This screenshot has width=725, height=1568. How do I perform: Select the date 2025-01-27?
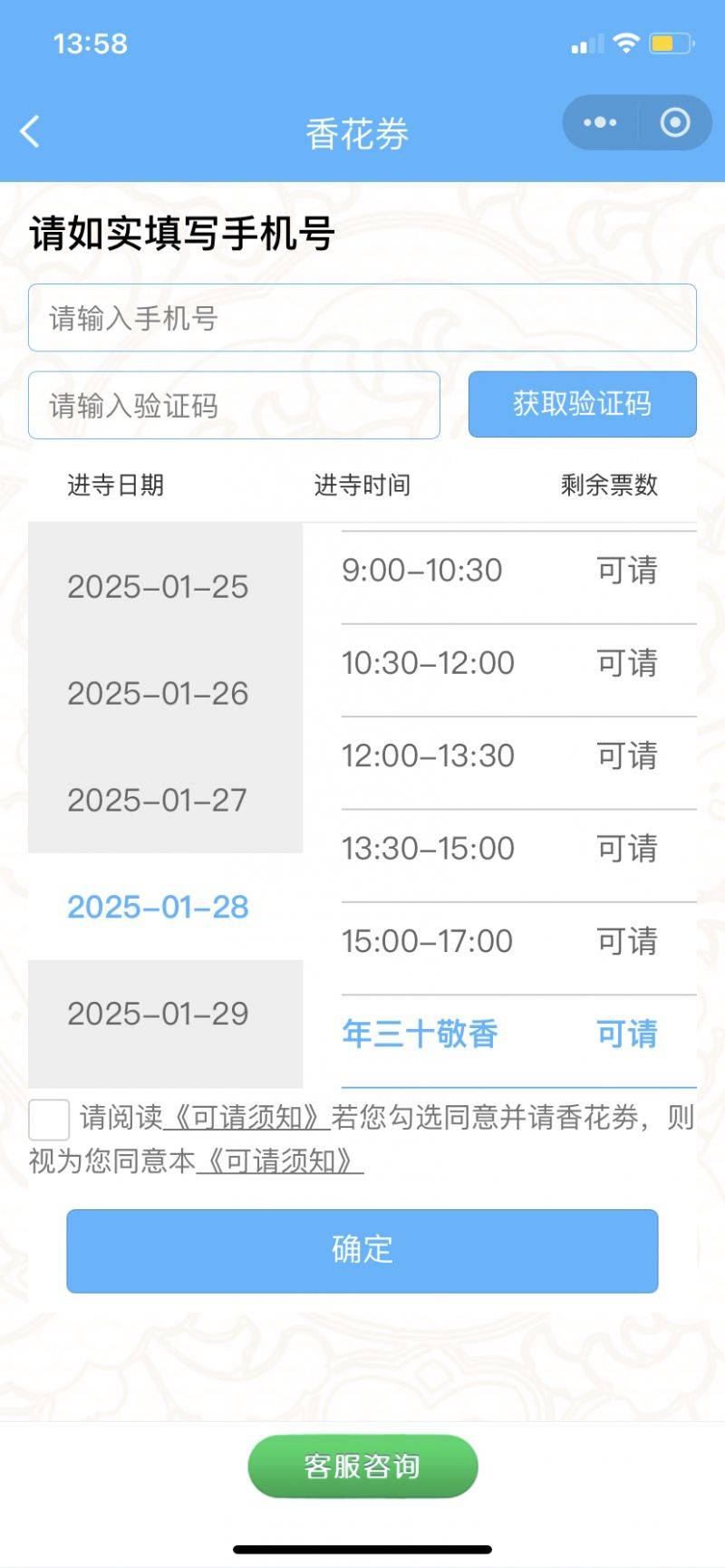tap(165, 800)
